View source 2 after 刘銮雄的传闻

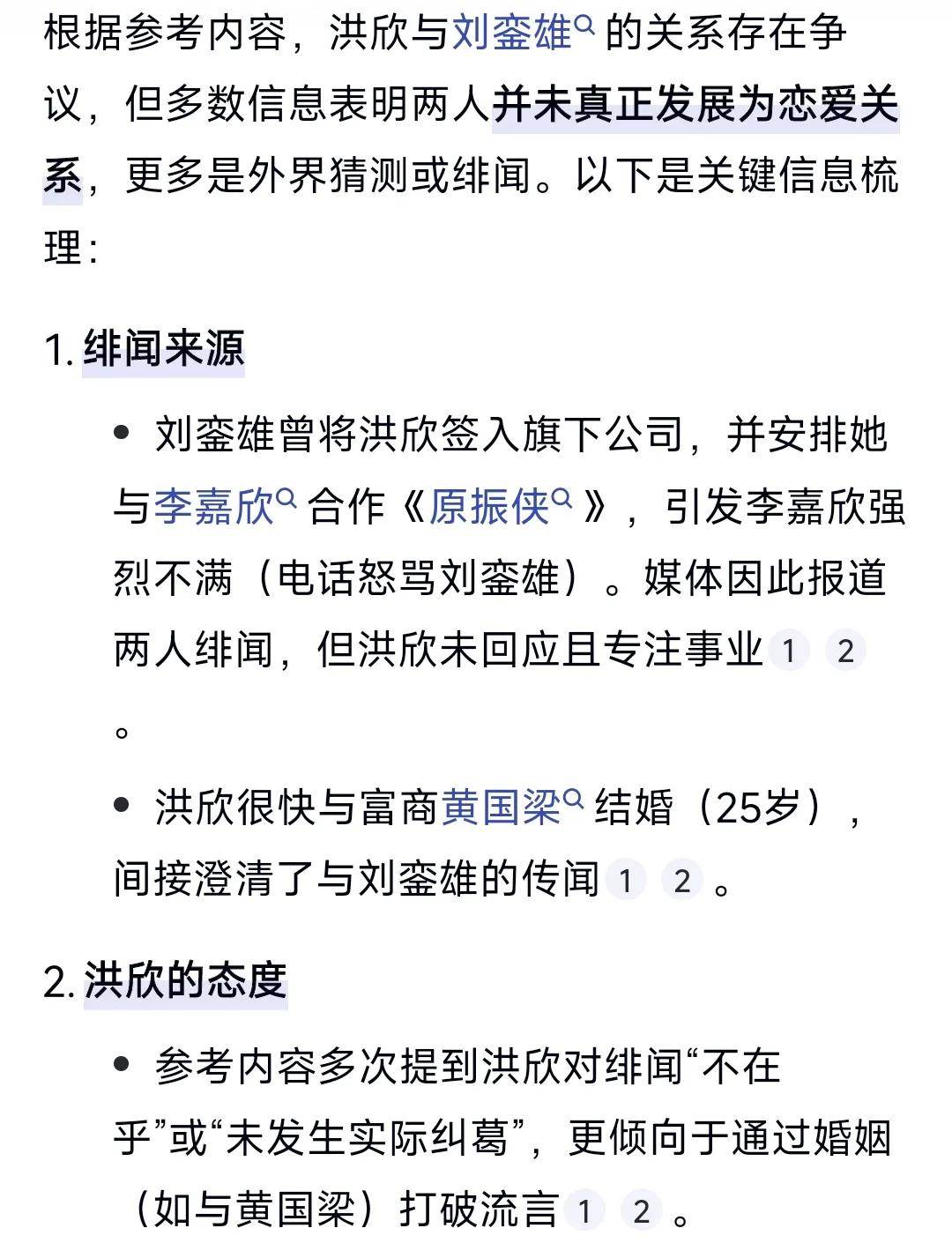(x=681, y=881)
